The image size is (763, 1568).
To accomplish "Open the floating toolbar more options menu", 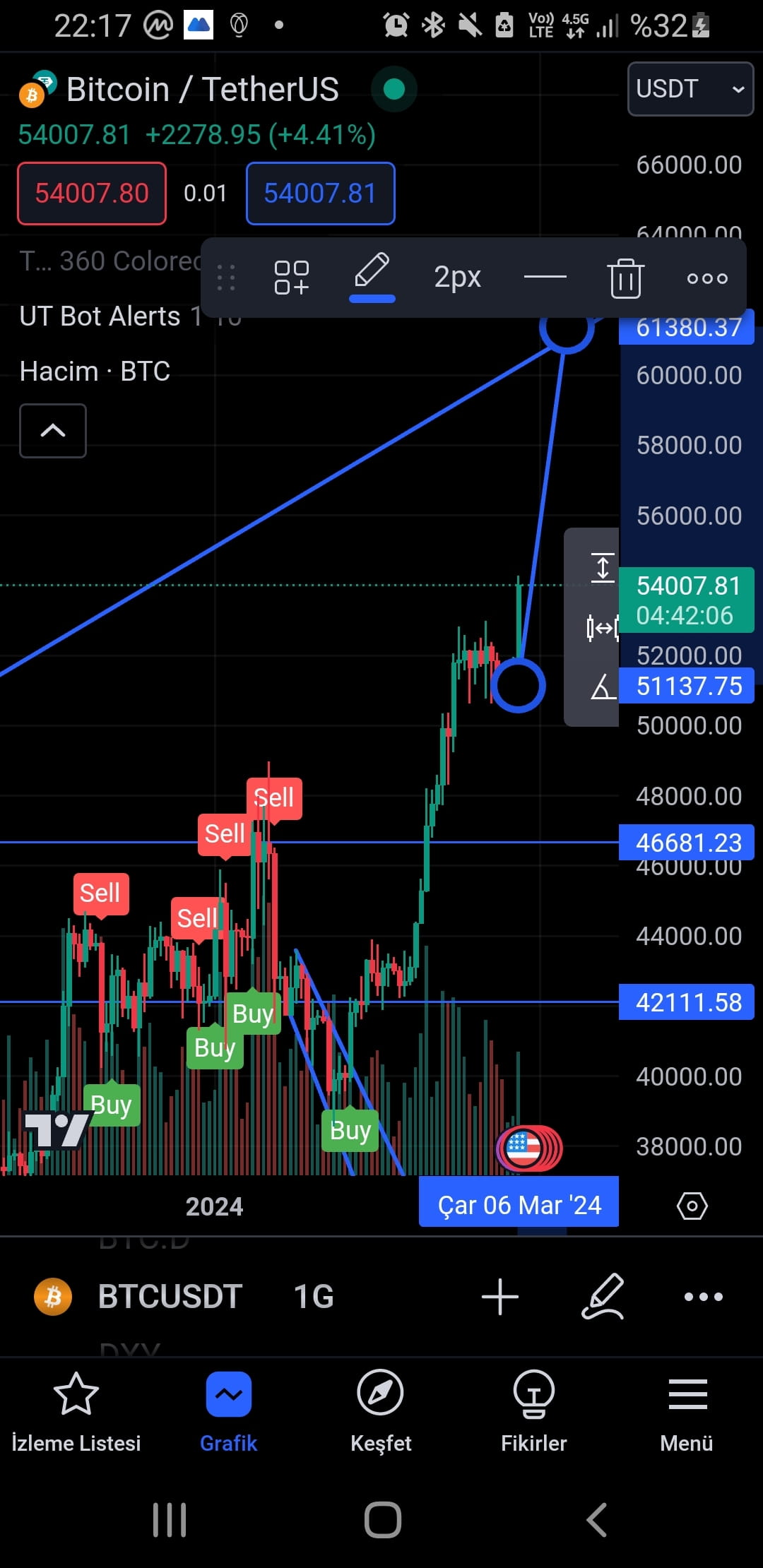I will click(706, 278).
